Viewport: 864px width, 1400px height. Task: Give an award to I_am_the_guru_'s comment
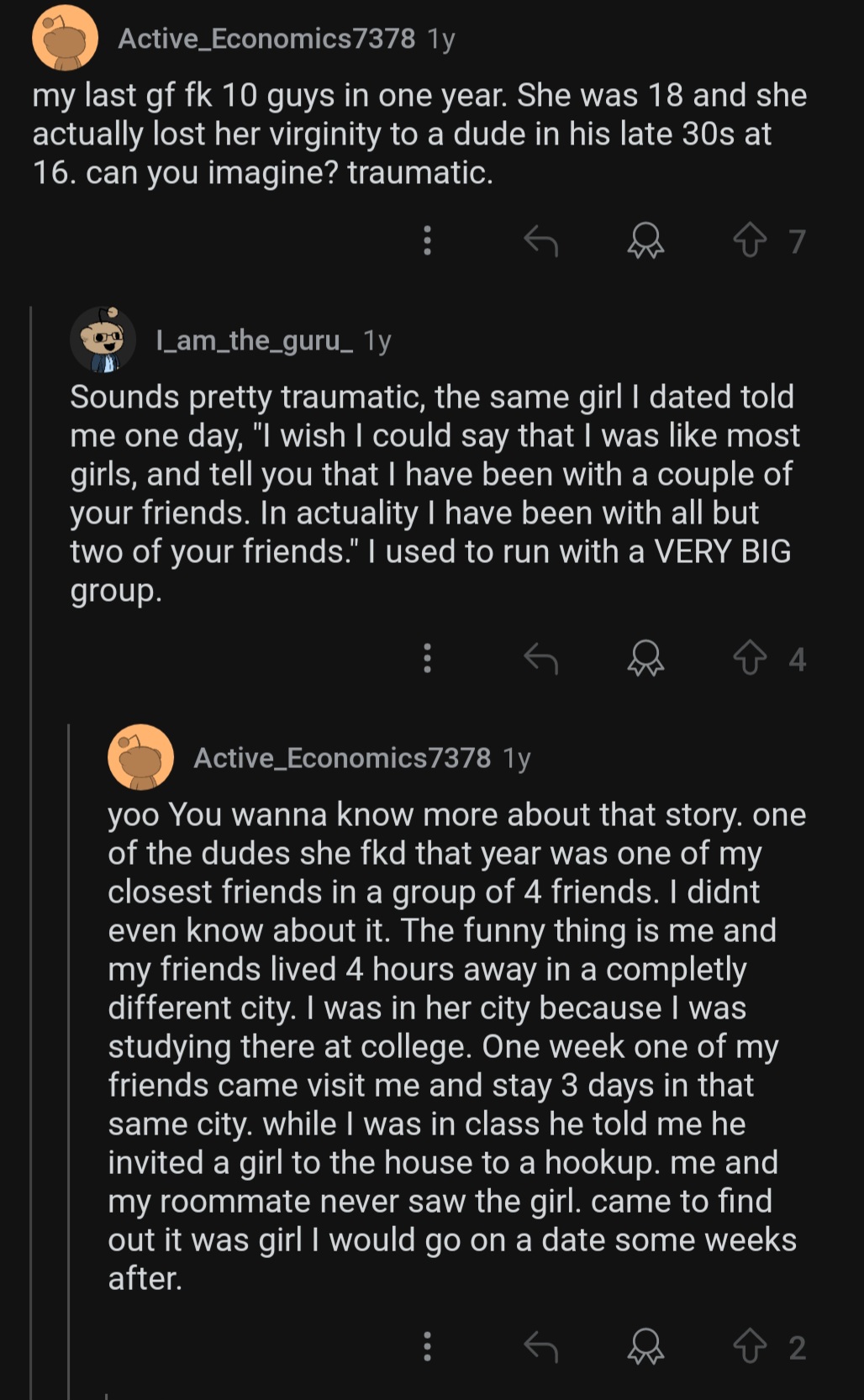tap(645, 660)
